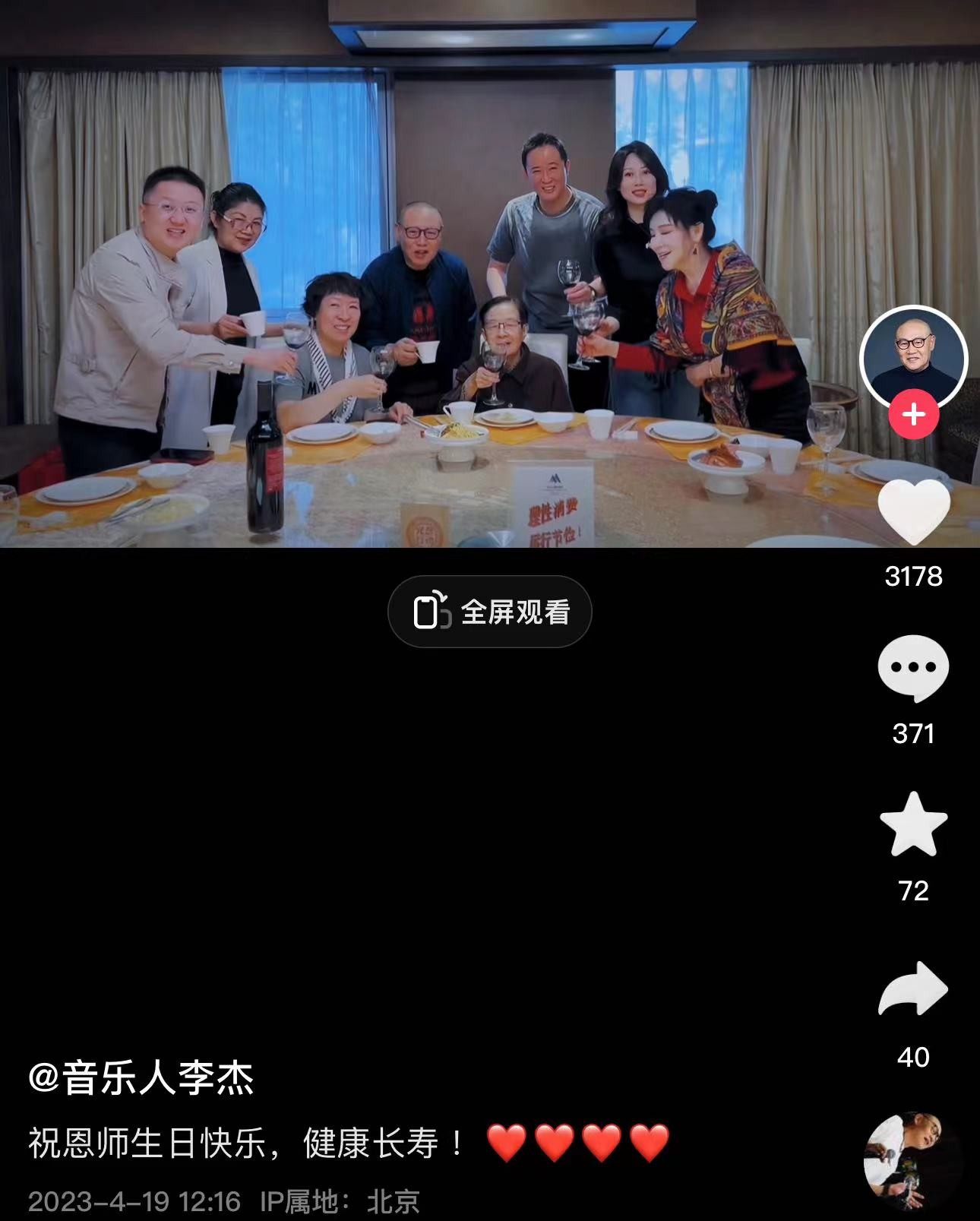Share this video
The height and width of the screenshot is (1221, 980).
coord(913,989)
